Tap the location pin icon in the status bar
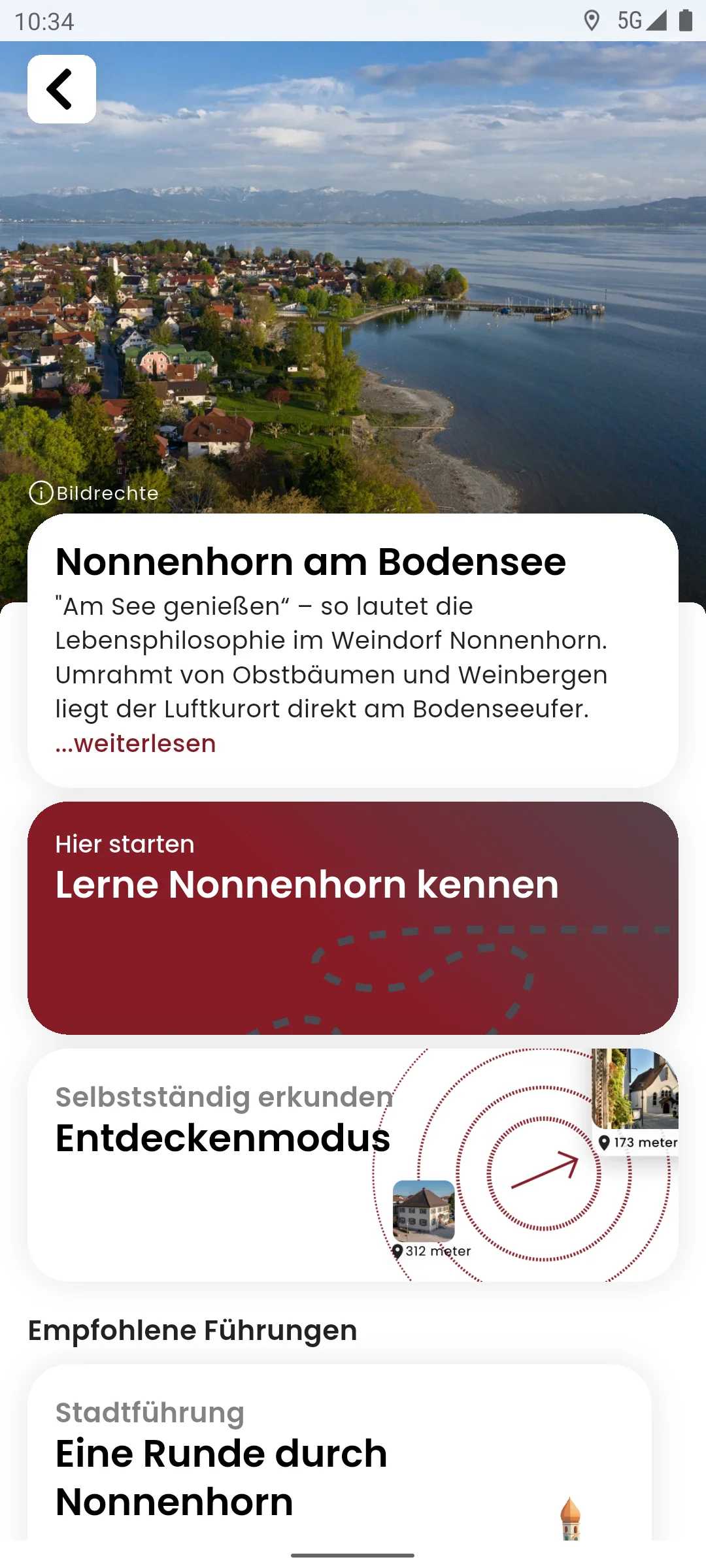706x1568 pixels. click(x=594, y=20)
